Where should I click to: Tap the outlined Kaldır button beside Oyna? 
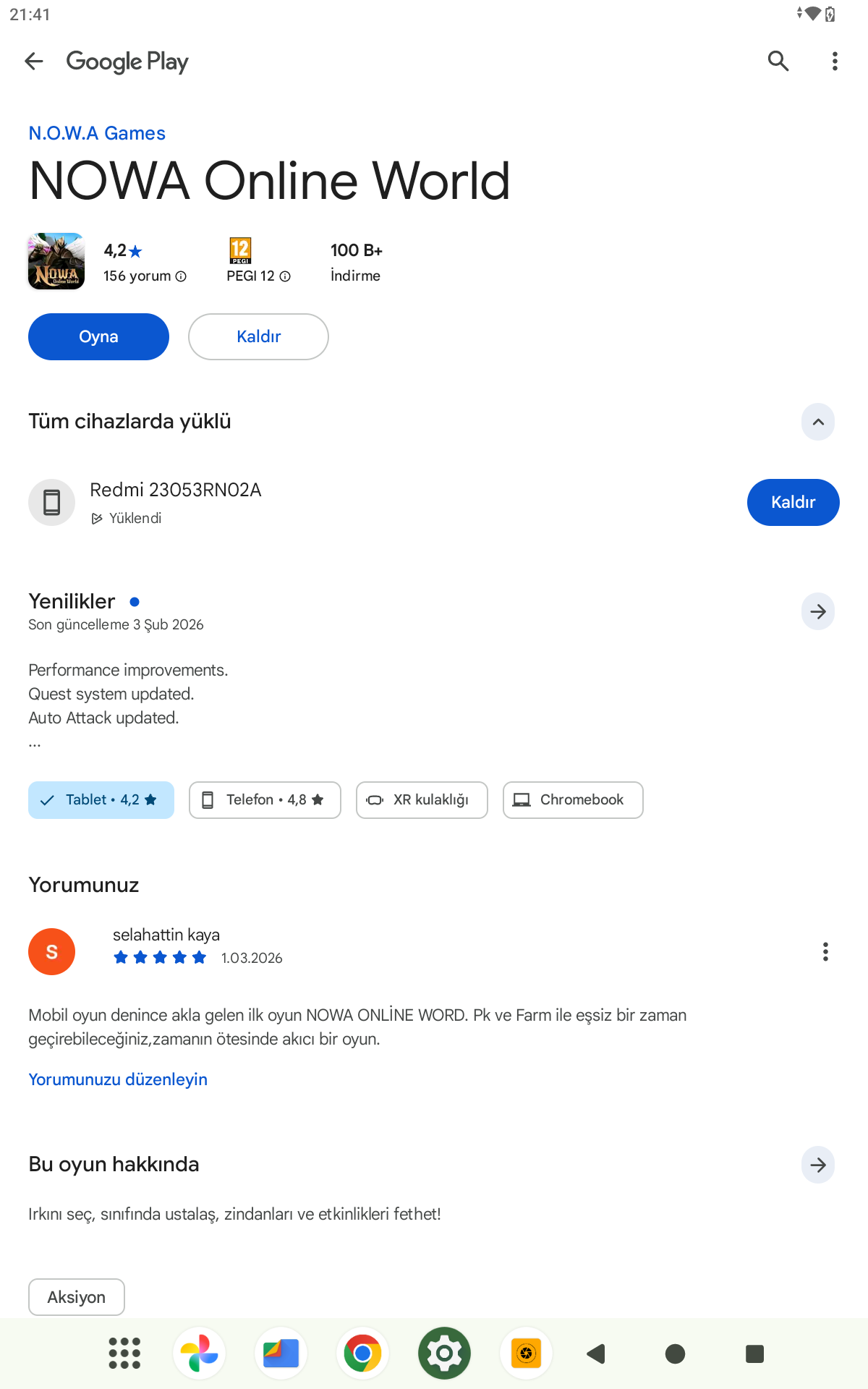tap(258, 336)
